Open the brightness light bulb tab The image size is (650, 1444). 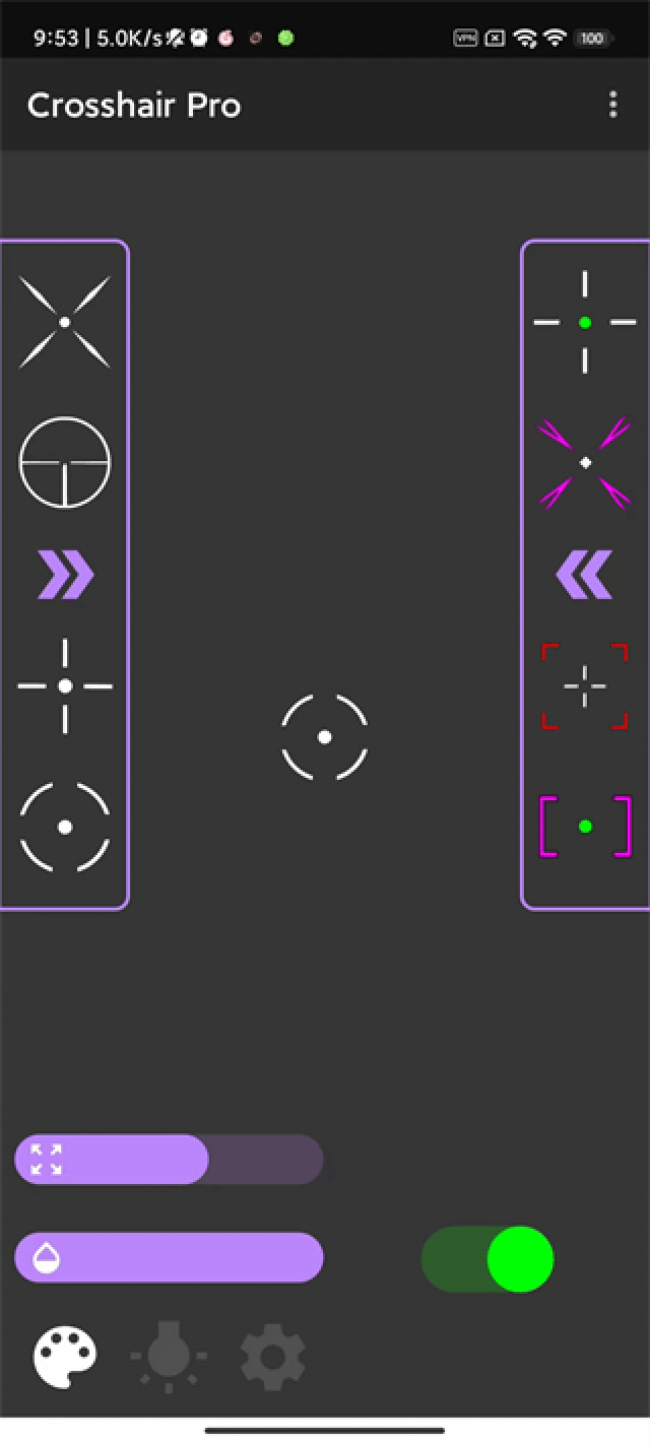(168, 1357)
